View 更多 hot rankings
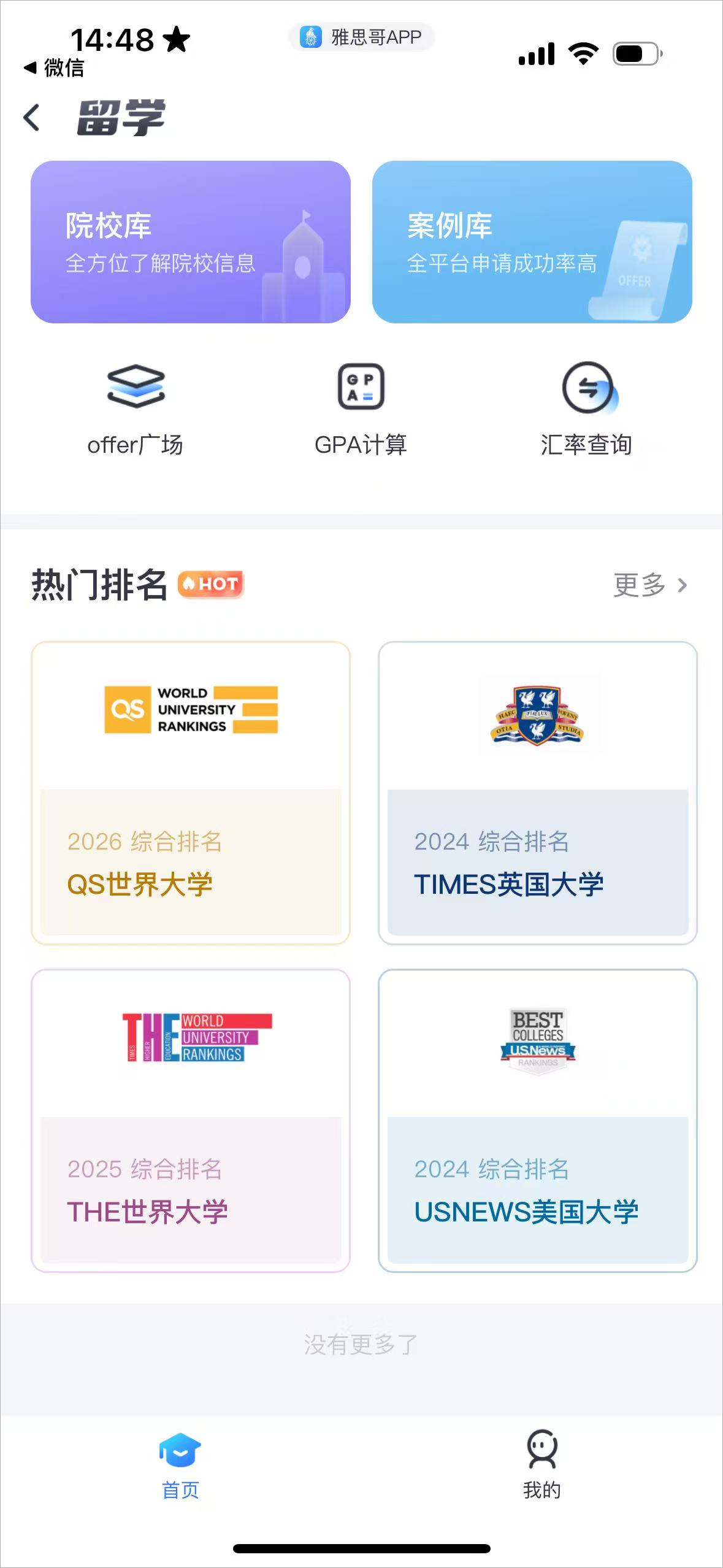723x1568 pixels. (649, 585)
